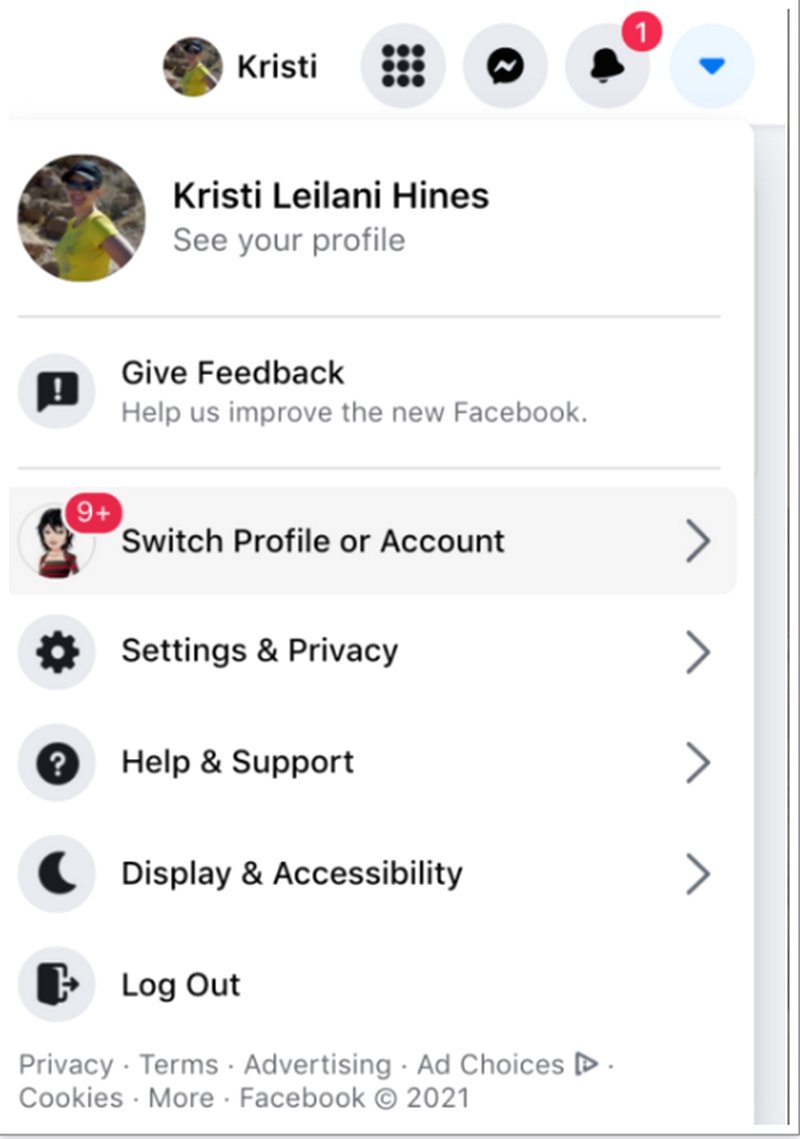Open the notifications bell
Screen dimensions: 800x1139
[x=607, y=67]
